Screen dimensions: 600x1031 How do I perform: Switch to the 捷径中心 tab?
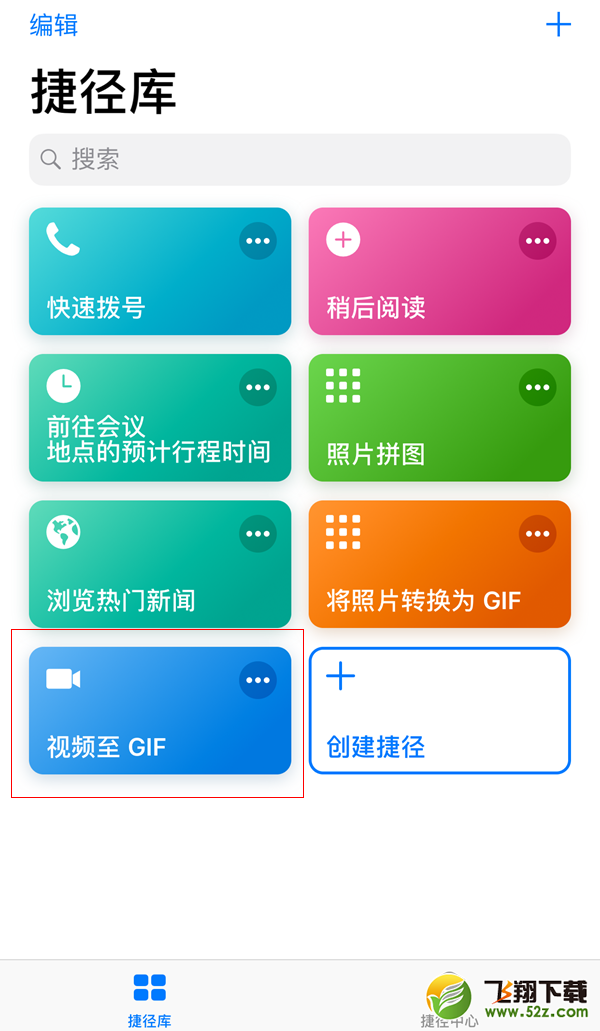click(450, 999)
